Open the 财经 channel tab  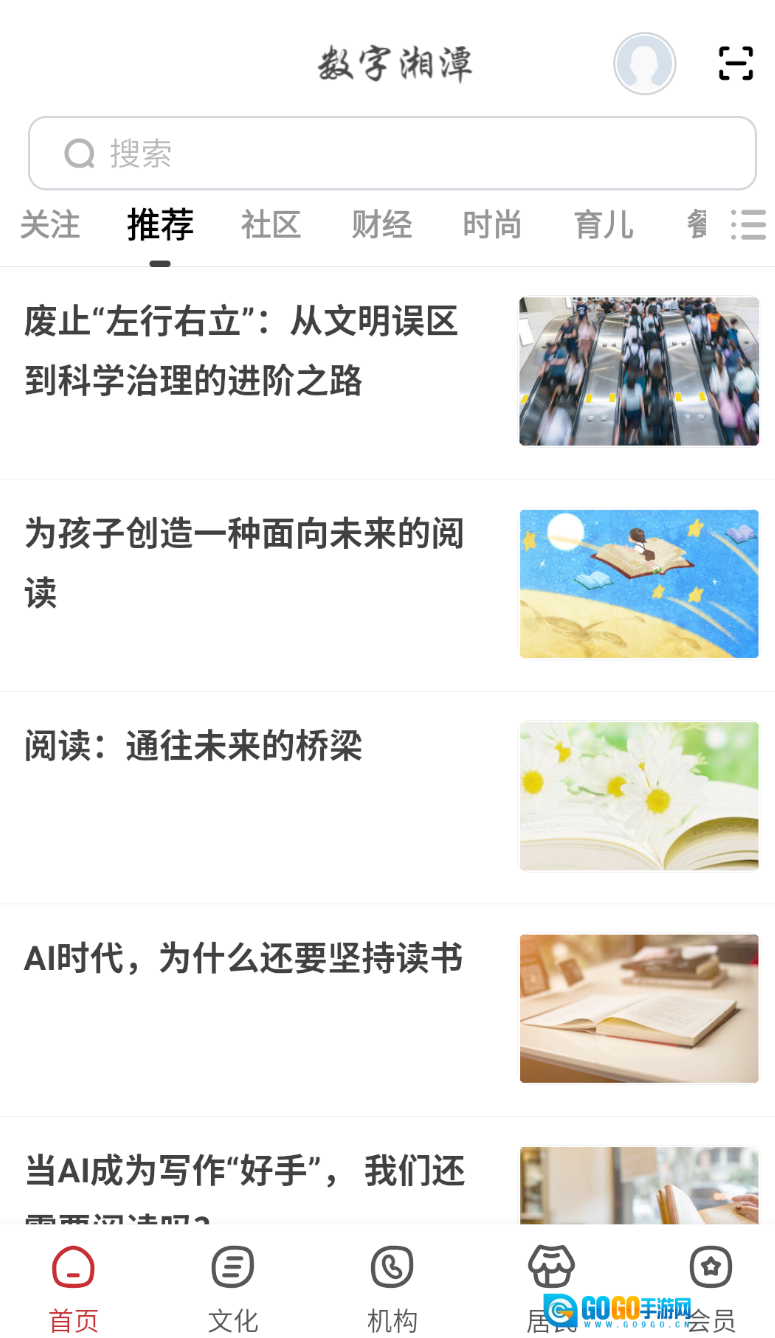coord(382,225)
